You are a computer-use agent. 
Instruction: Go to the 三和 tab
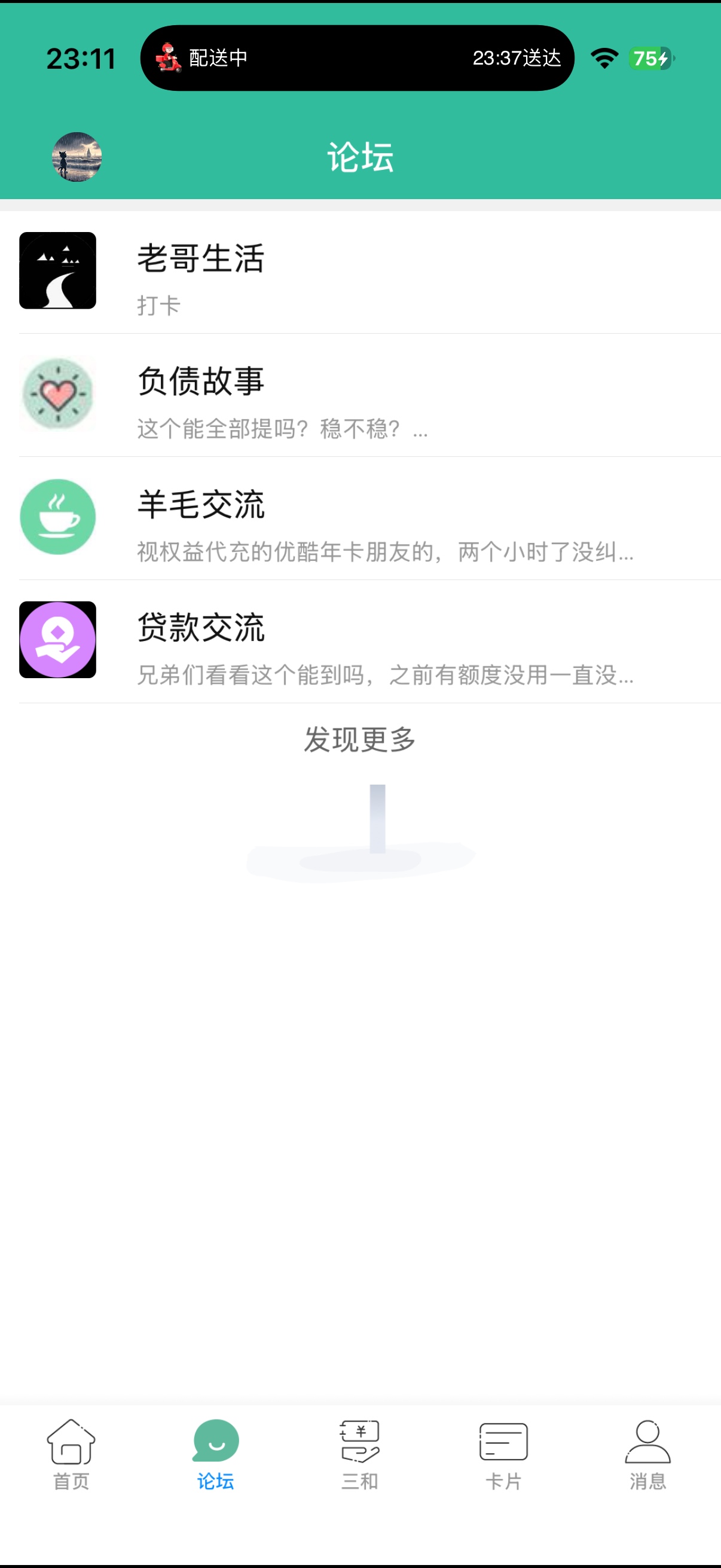359,1455
